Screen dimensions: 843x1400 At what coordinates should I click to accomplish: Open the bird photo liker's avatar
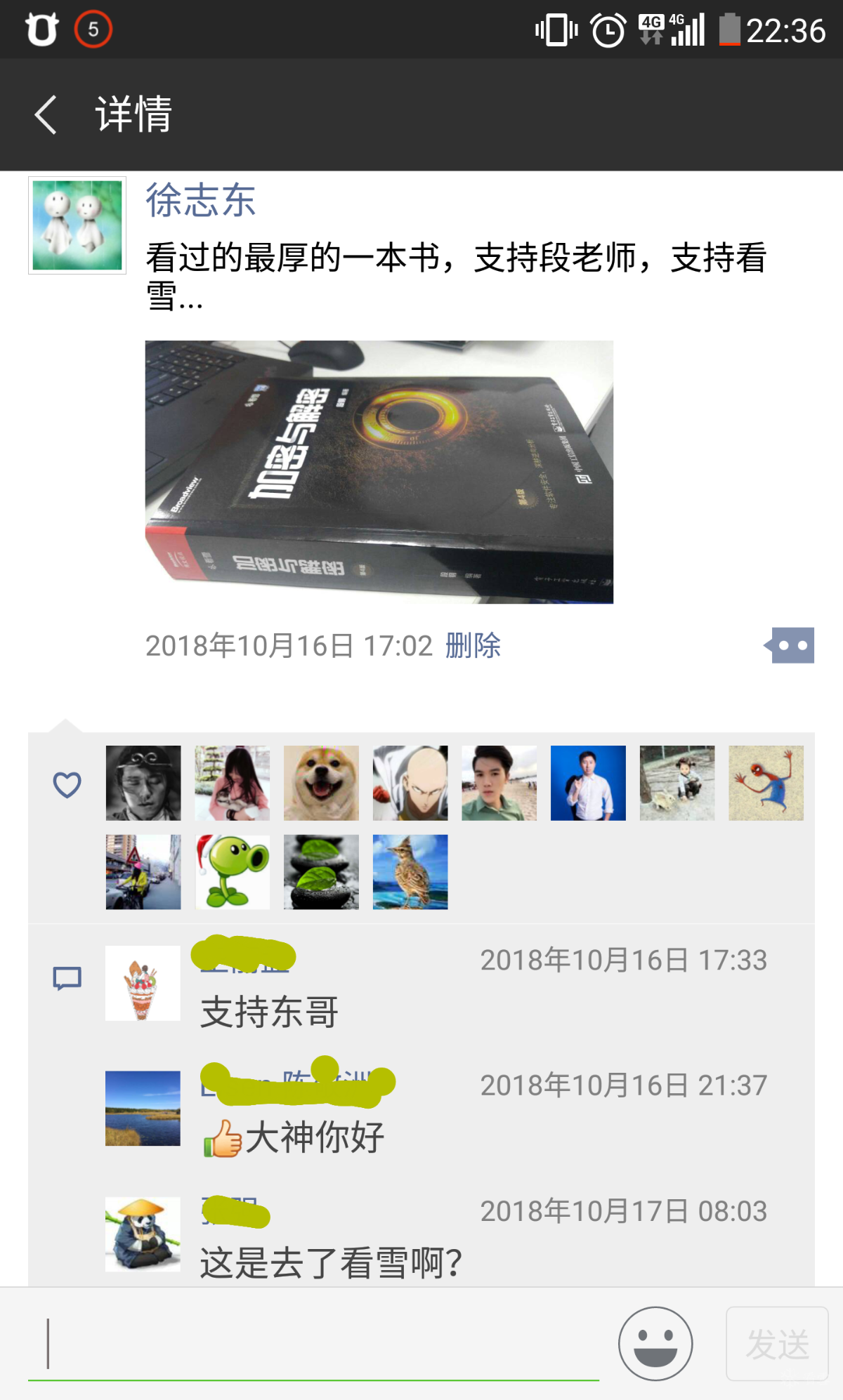[x=410, y=872]
